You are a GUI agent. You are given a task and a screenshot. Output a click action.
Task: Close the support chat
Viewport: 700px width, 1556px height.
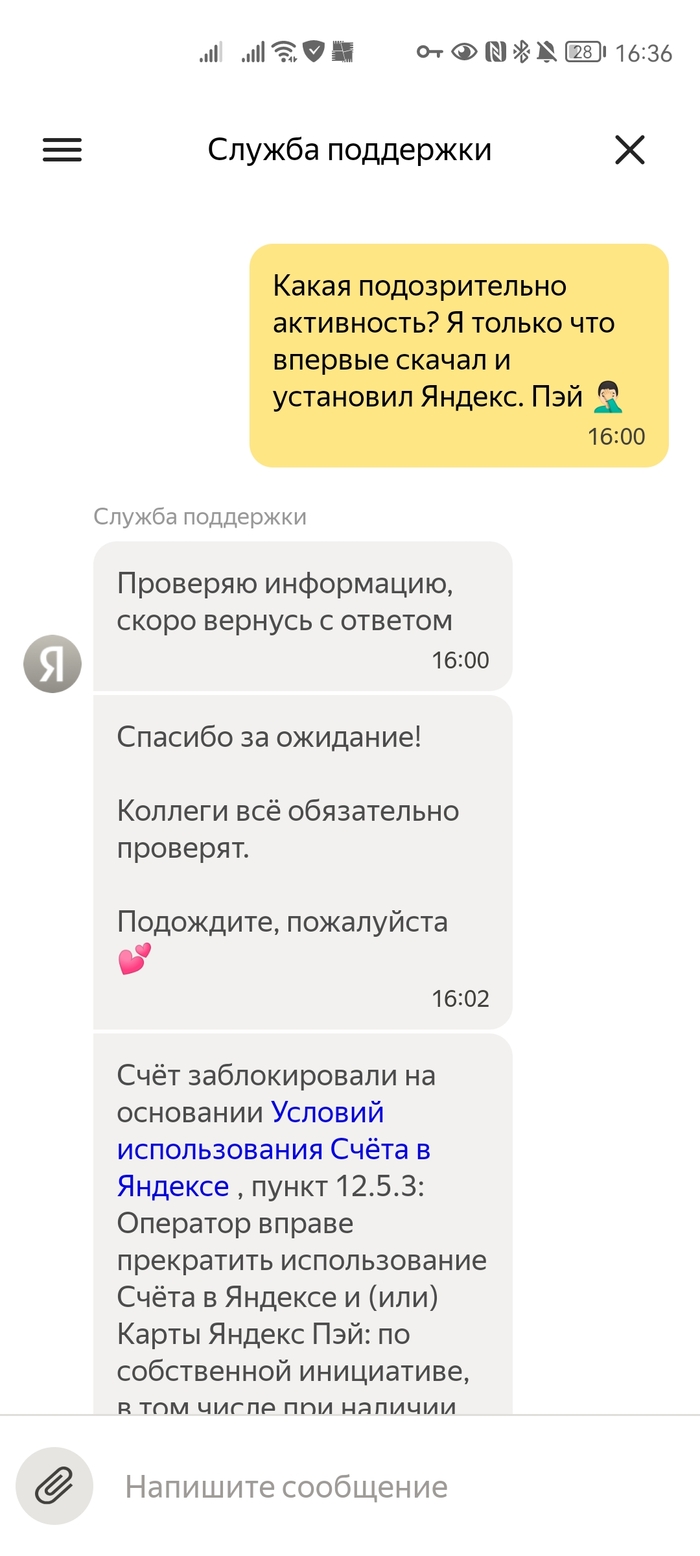point(629,150)
